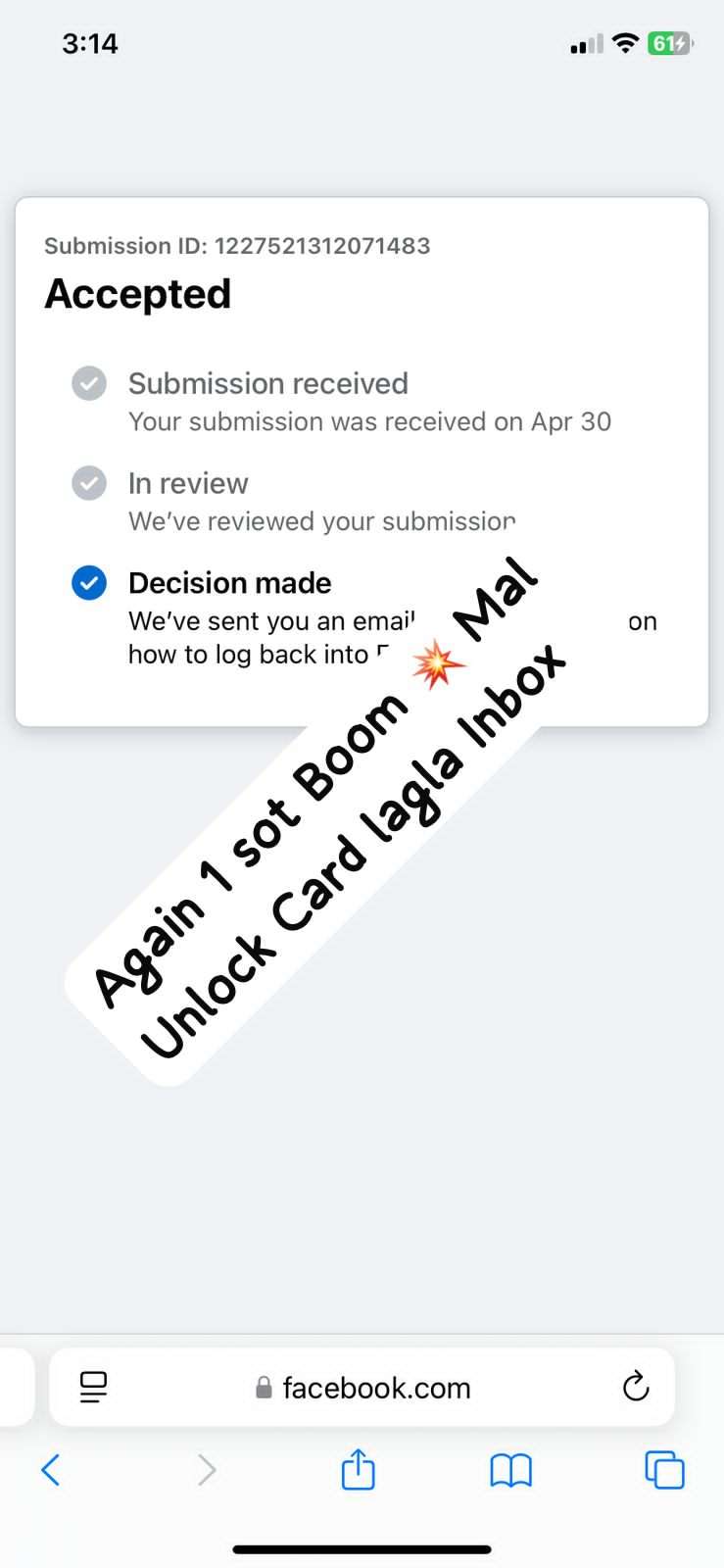Tap the facebook.com address field

pyautogui.click(x=364, y=1388)
